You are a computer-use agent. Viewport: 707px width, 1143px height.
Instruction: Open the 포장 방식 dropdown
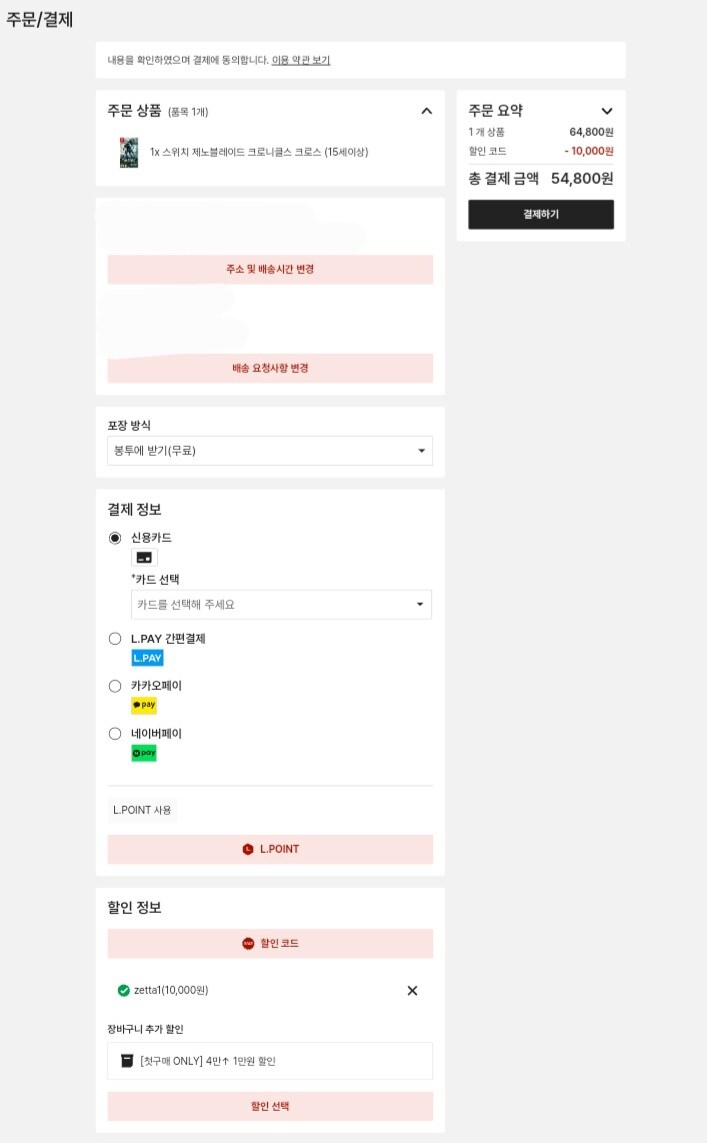[x=270, y=451]
